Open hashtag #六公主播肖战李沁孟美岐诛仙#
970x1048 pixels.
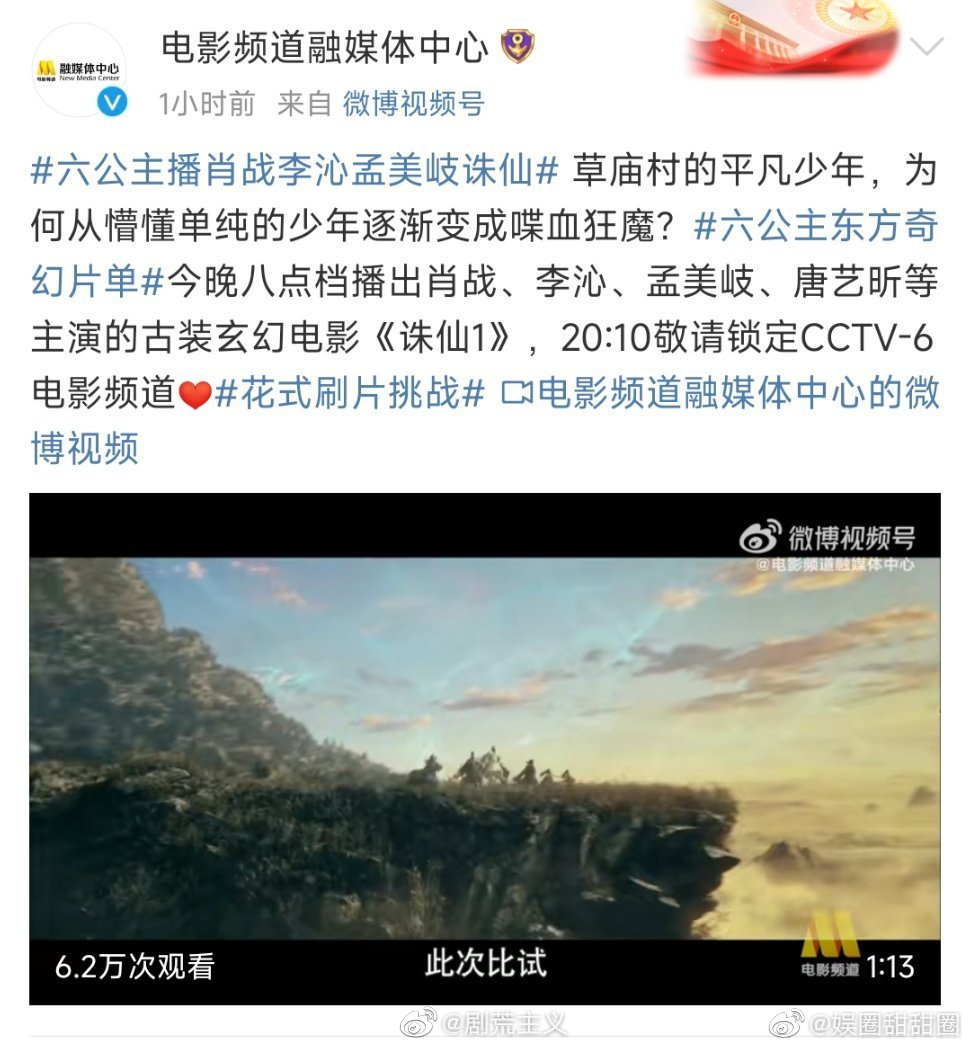(x=294, y=171)
